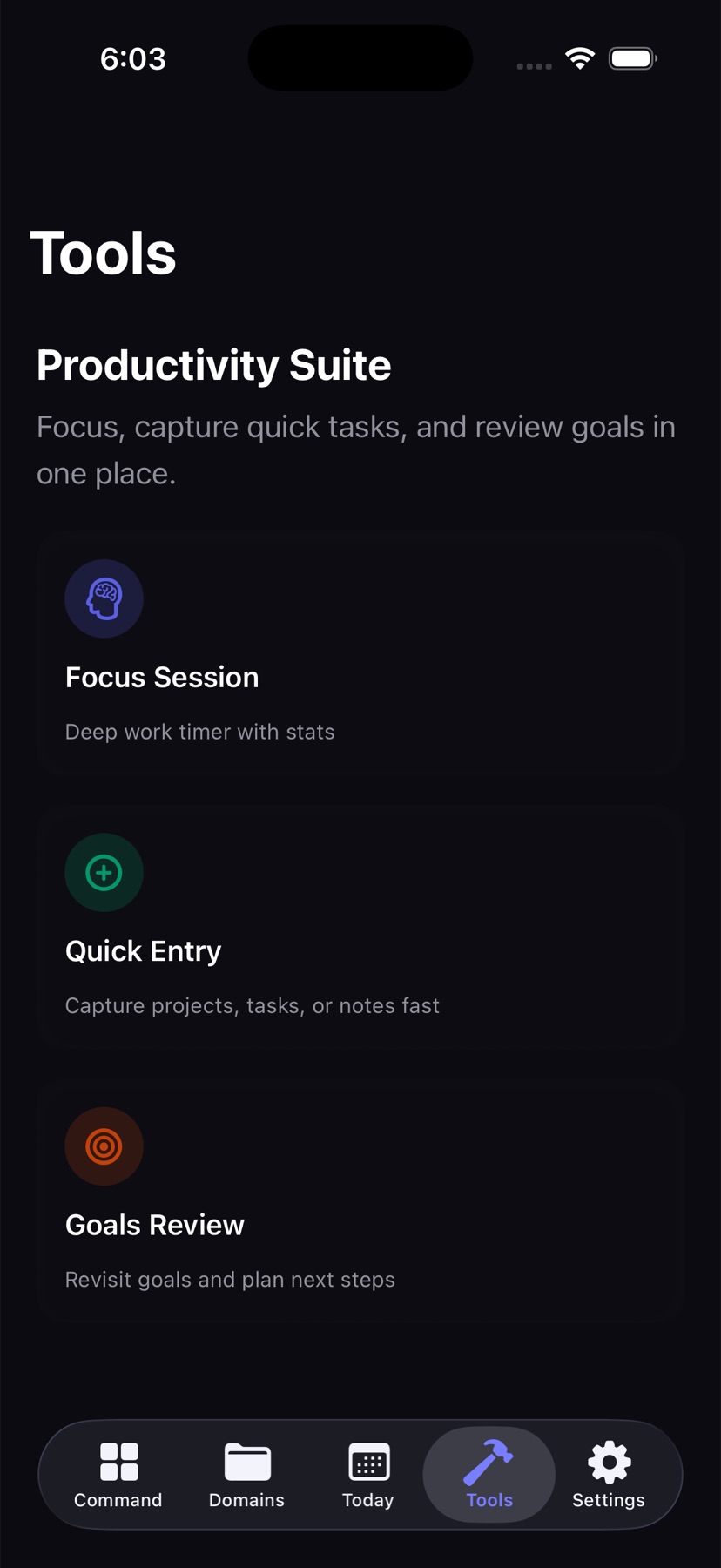The image size is (721, 1568).
Task: Tap the Deep work timer description text
Action: [x=199, y=732]
